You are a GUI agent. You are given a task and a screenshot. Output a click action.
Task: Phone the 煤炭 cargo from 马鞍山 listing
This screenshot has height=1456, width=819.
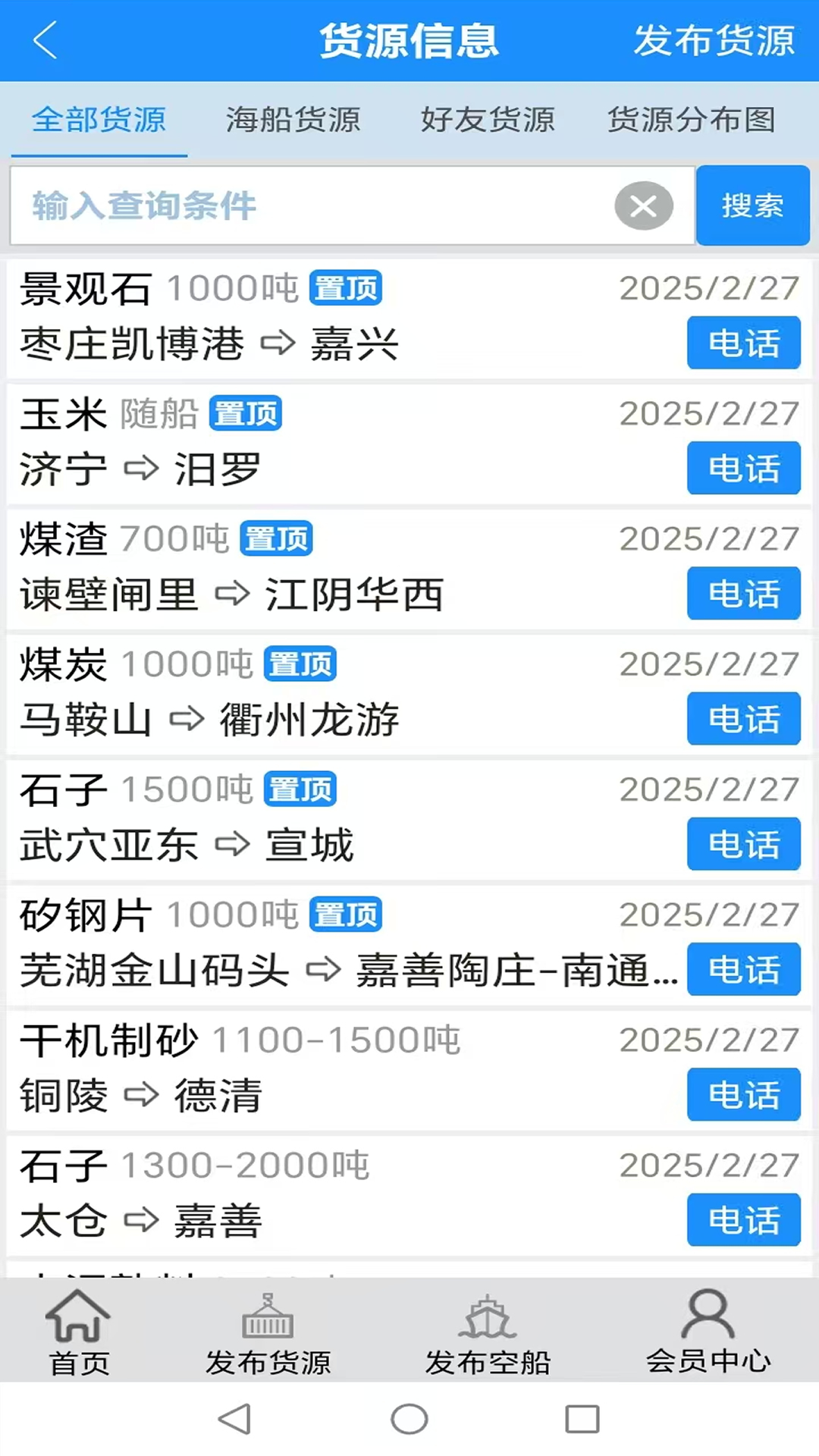pos(743,719)
